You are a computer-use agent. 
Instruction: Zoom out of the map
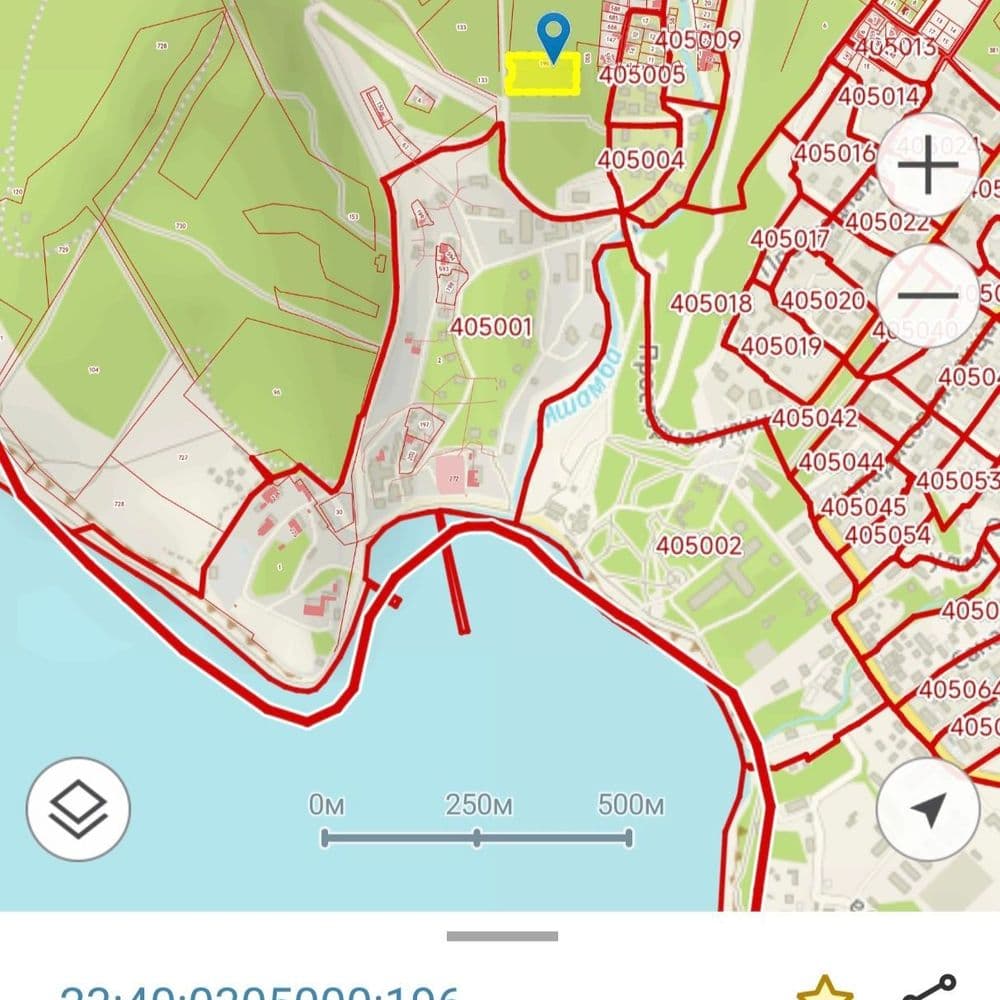[928, 296]
